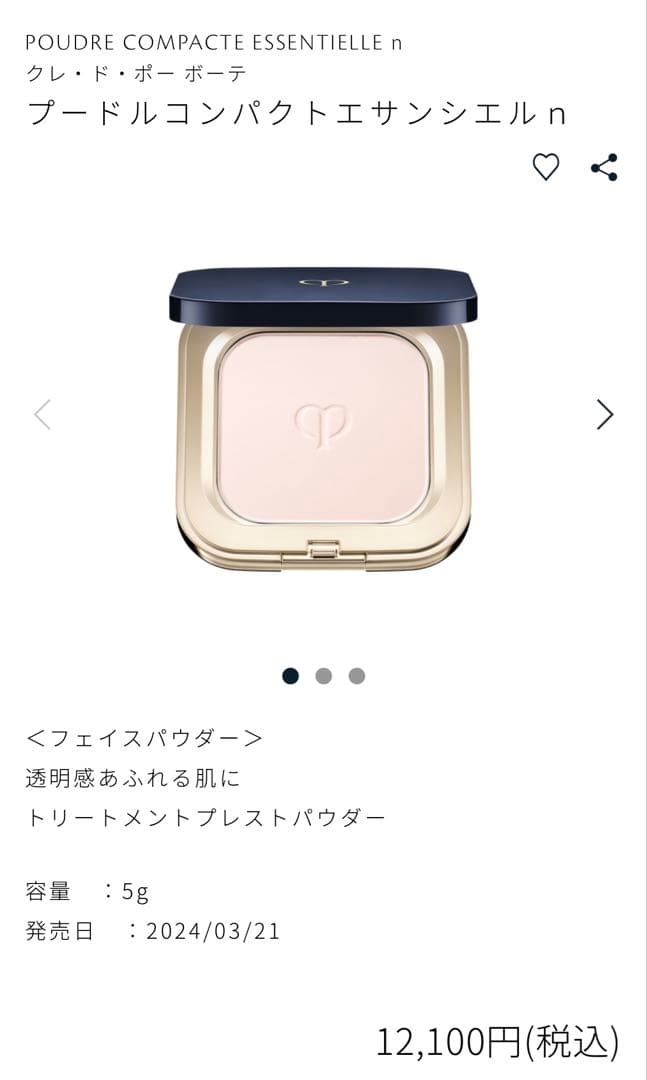The width and height of the screenshot is (647, 1080).
Task: Add this powder to favorites with the heart
Action: click(545, 167)
